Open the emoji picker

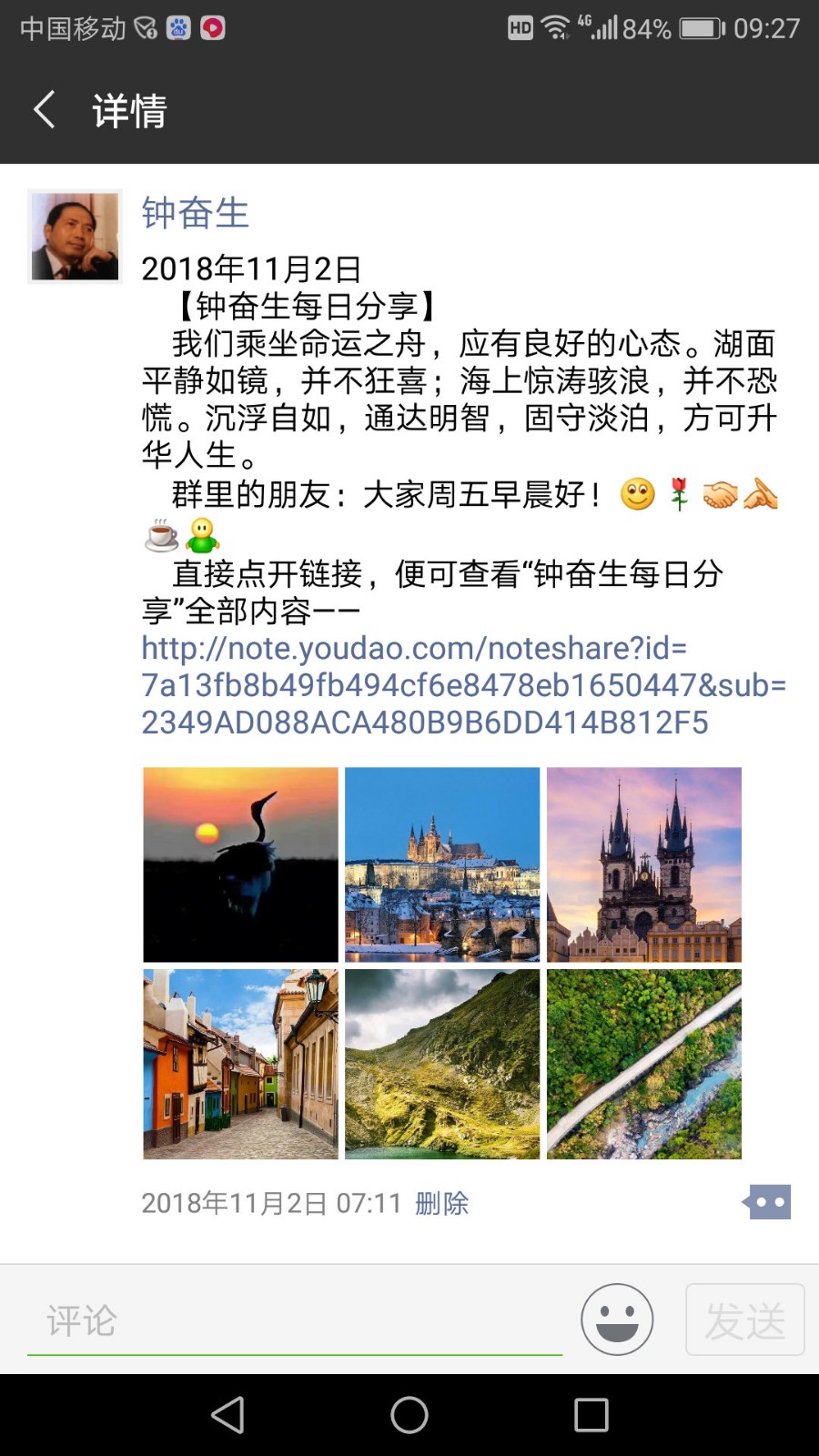click(617, 1319)
